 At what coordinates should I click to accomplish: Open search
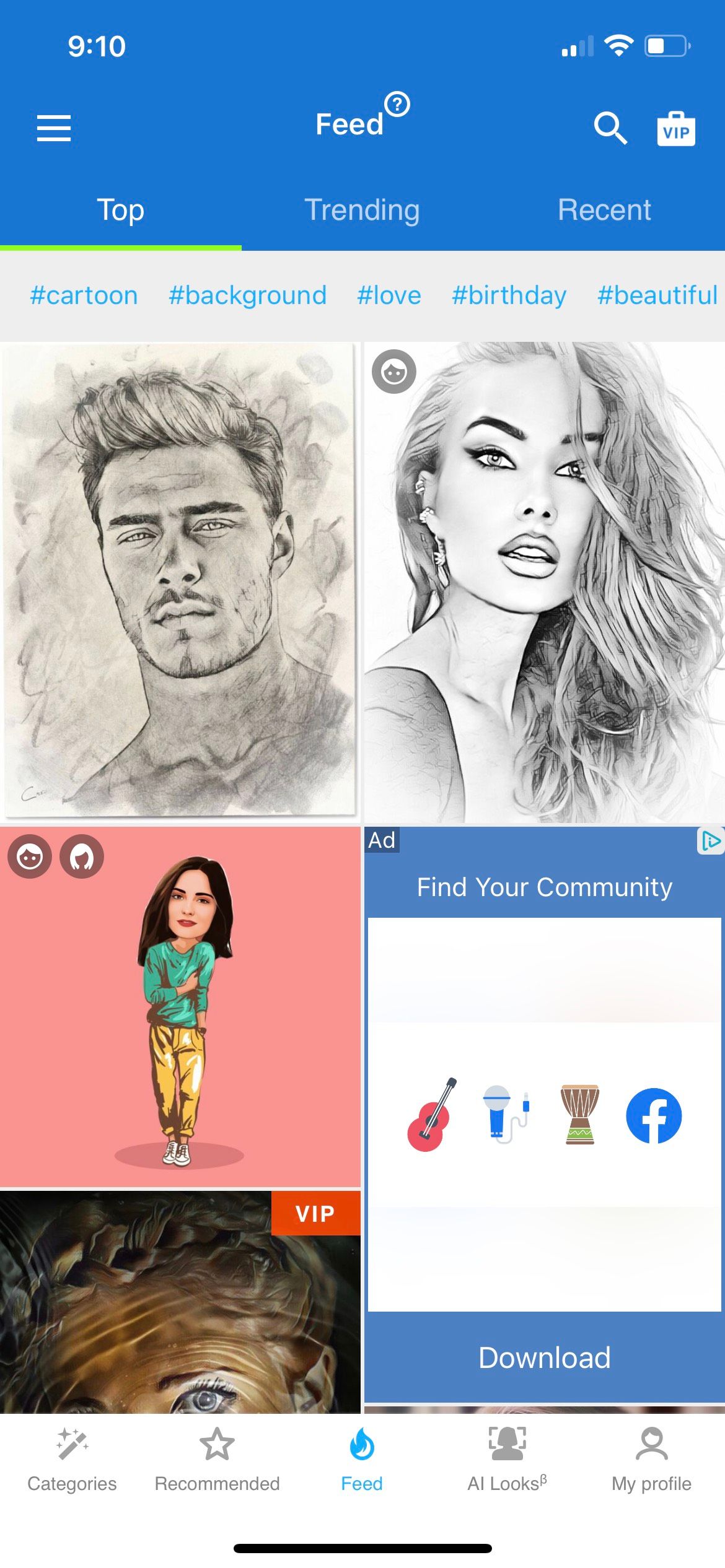pyautogui.click(x=610, y=128)
